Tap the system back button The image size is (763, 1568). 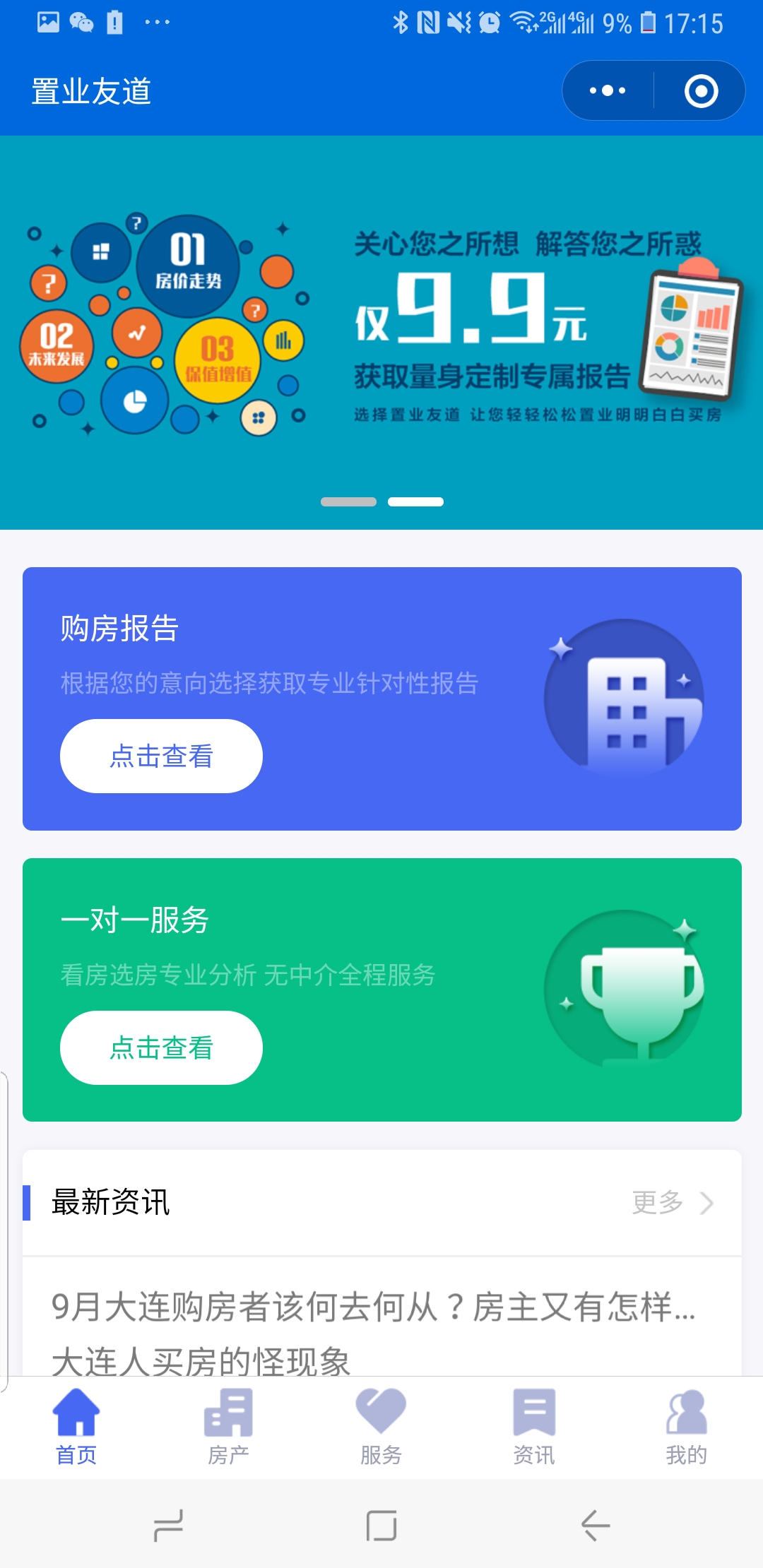595,1526
